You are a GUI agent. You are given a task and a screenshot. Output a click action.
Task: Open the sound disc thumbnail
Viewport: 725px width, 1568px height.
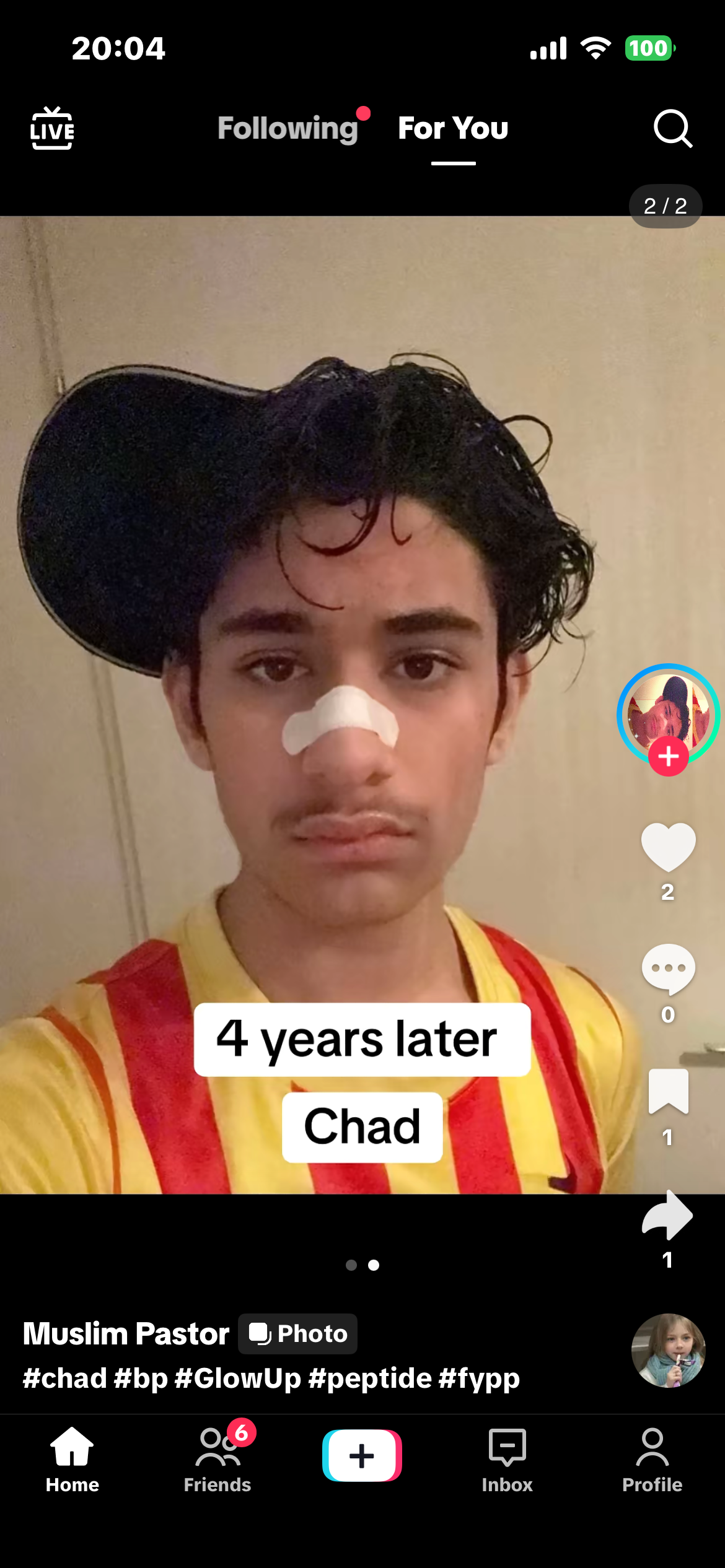(668, 1350)
